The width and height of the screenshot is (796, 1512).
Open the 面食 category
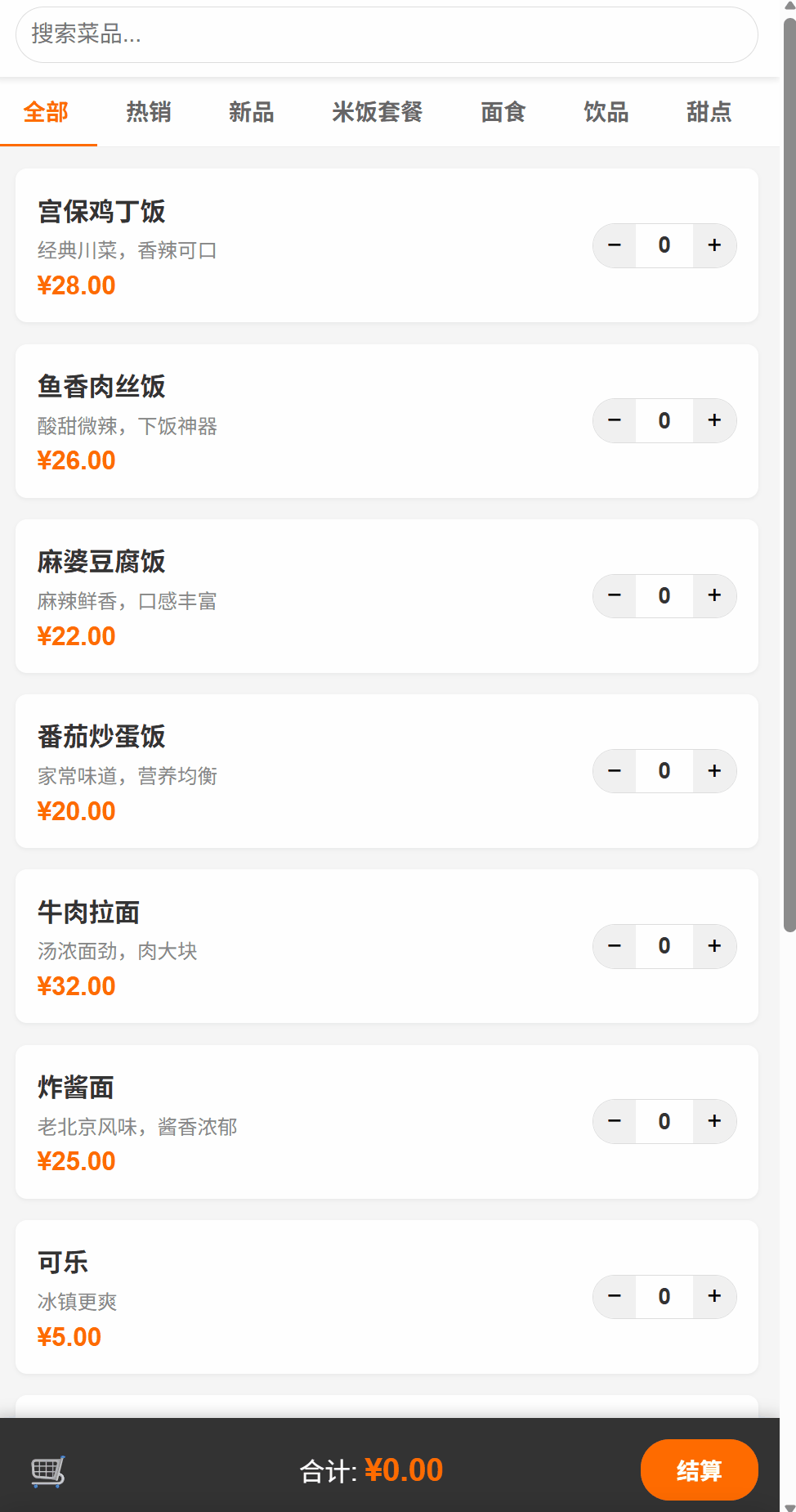click(x=503, y=112)
